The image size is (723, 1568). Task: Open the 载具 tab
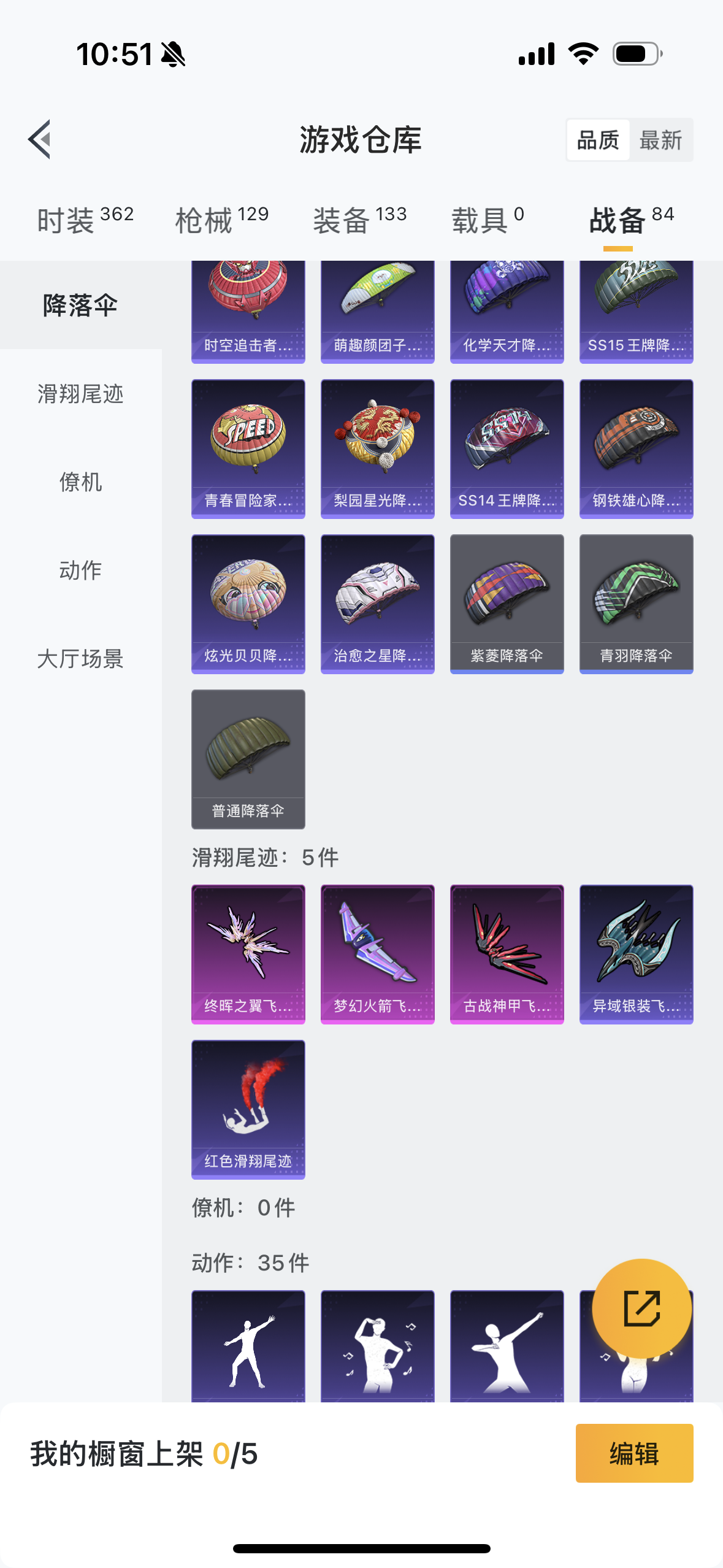click(488, 220)
